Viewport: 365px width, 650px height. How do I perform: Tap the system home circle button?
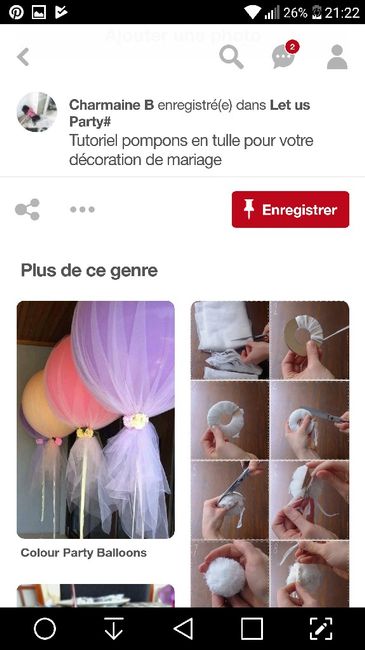[45, 628]
